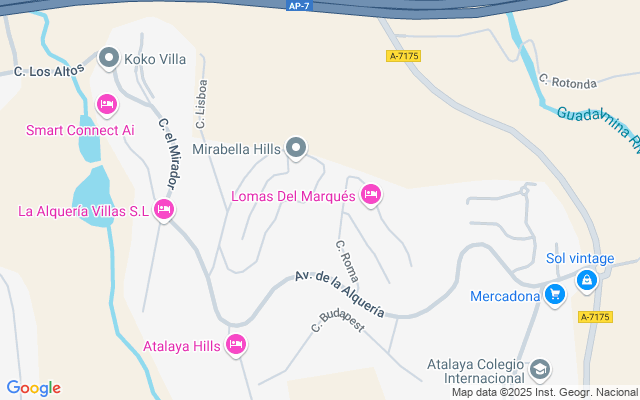Viewport: 640px width, 400px height.
Task: Open the Smart Connect Ai lodging marker
Action: coord(106,104)
